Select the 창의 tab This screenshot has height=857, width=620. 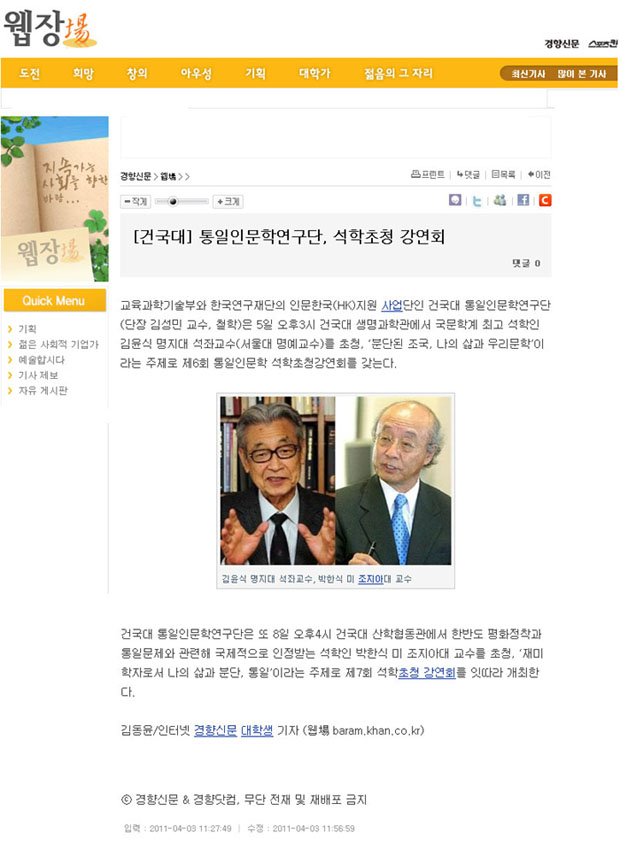[137, 74]
